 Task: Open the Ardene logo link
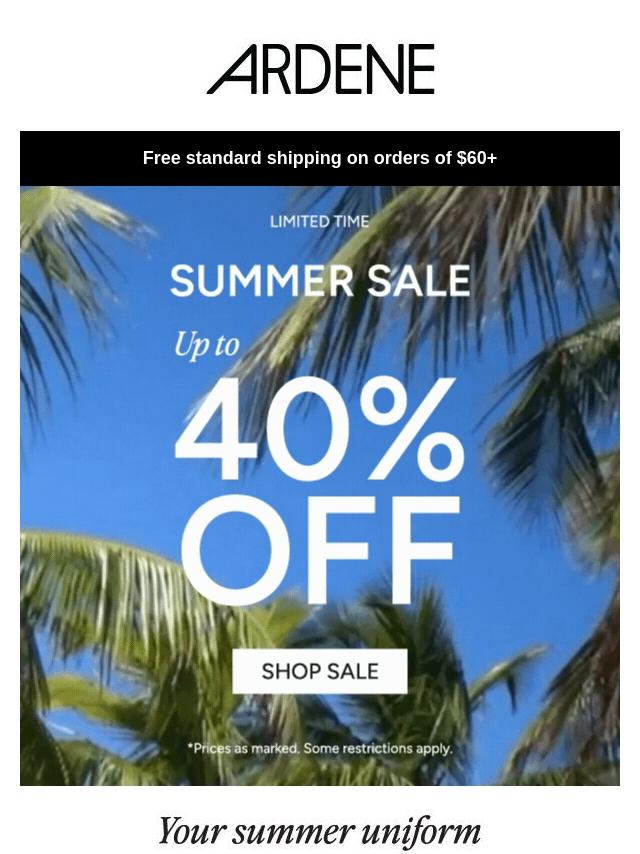click(320, 69)
